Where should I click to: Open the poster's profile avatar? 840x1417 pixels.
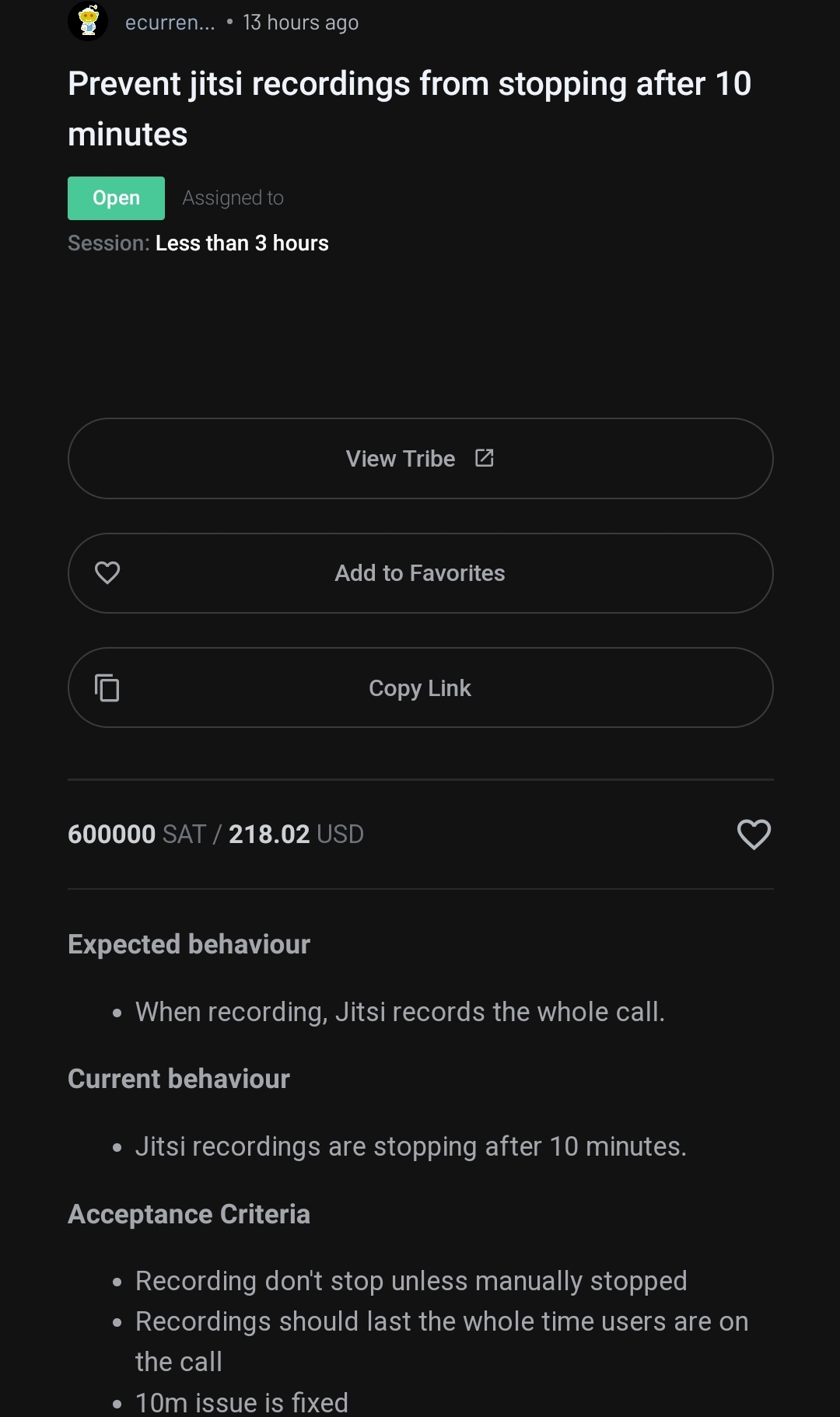click(x=88, y=21)
